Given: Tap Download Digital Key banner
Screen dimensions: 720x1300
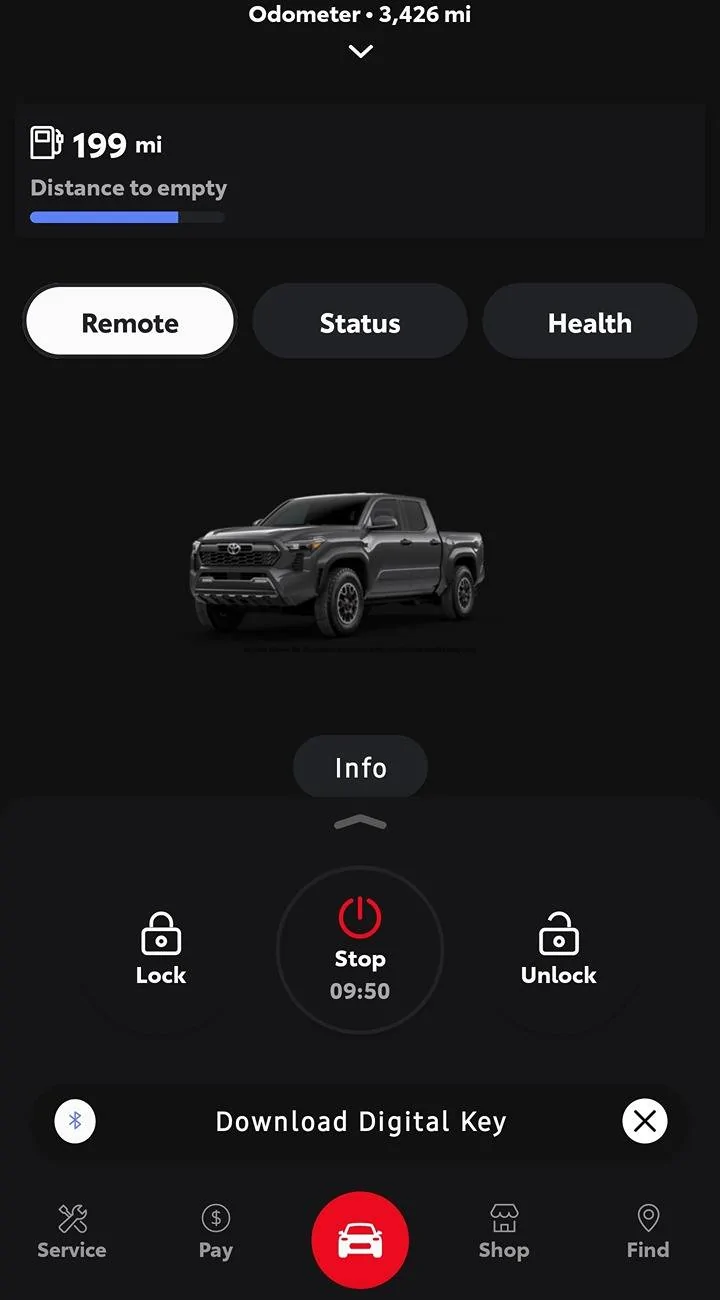Looking at the screenshot, I should [x=360, y=1122].
